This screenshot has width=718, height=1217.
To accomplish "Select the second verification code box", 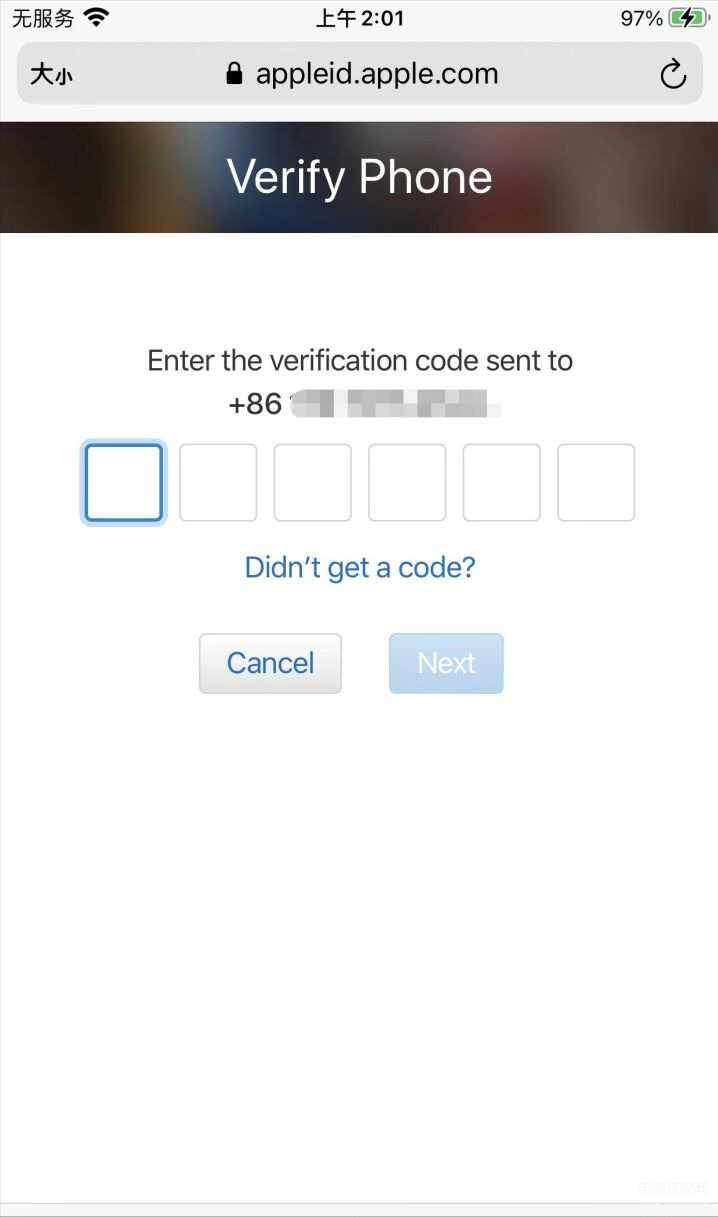I will pyautogui.click(x=218, y=483).
